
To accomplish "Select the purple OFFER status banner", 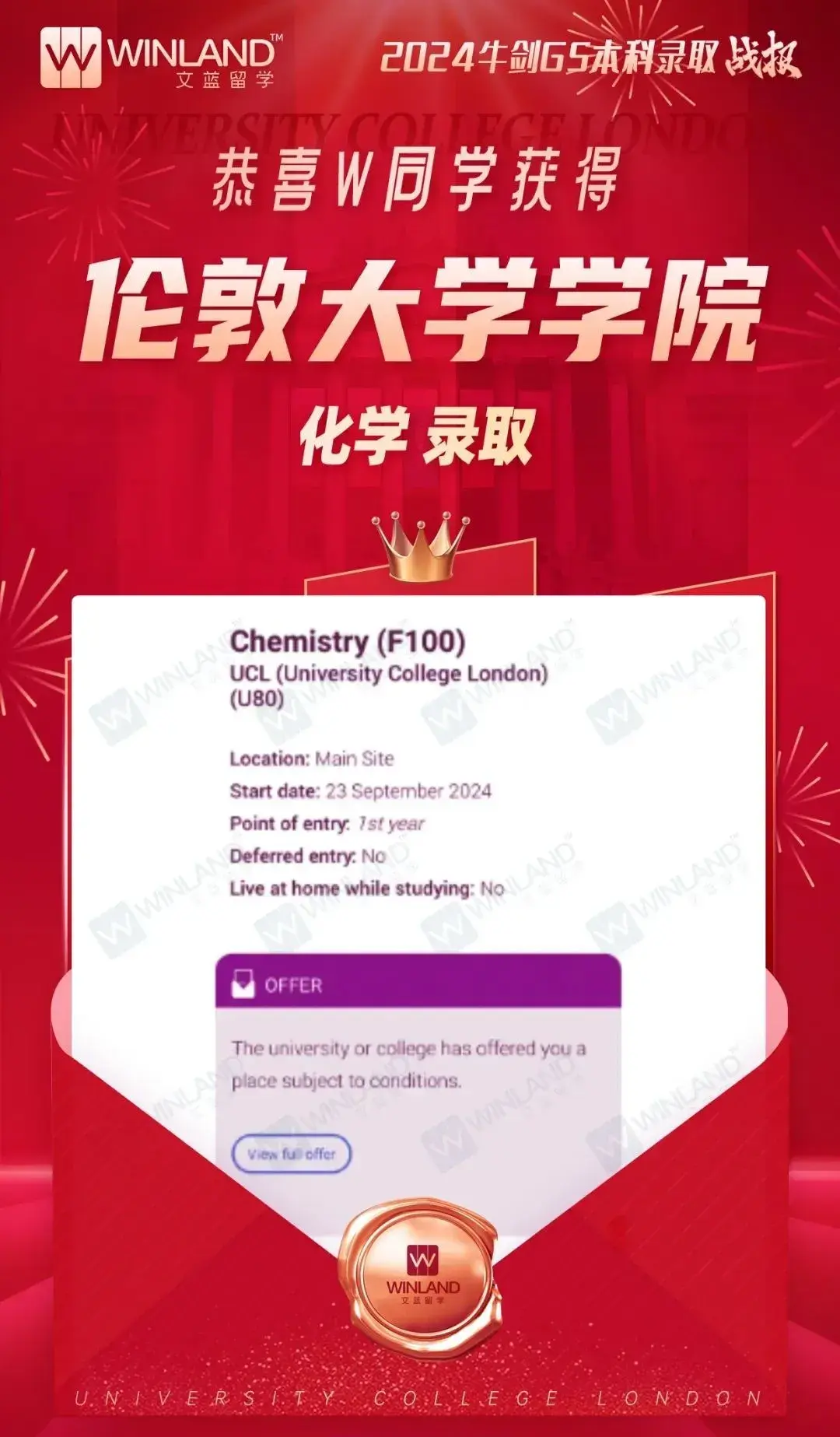I will (x=420, y=983).
